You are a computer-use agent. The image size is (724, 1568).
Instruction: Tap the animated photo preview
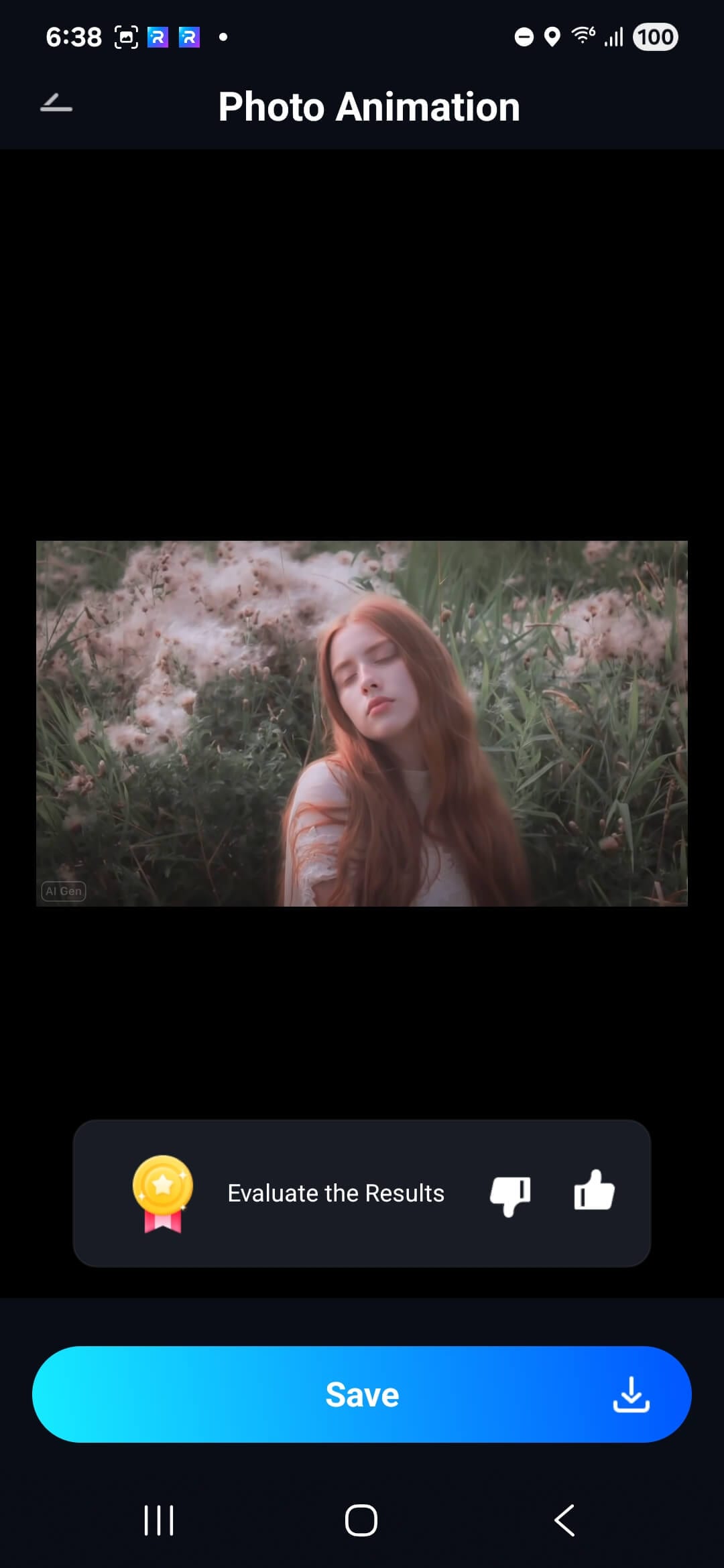(362, 723)
